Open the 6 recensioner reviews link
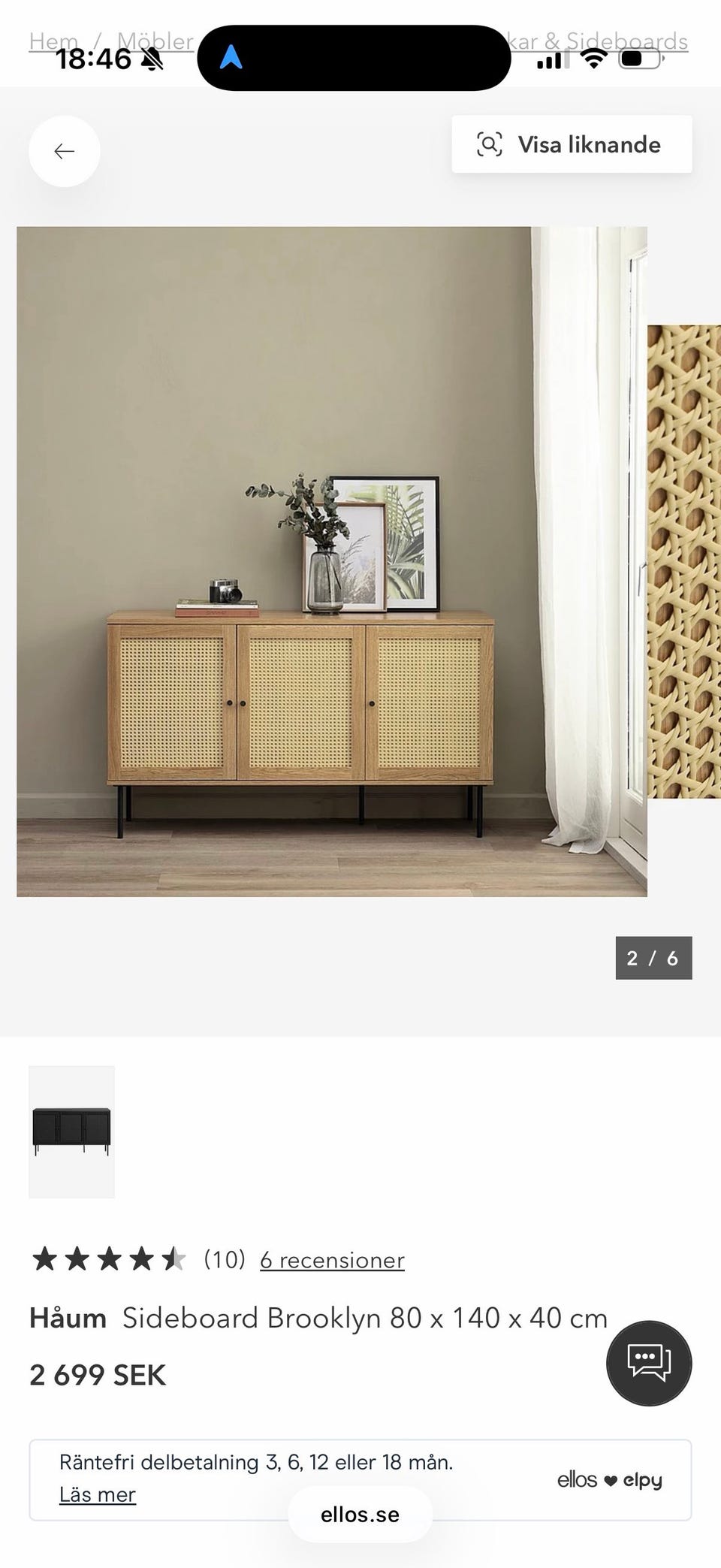Viewport: 721px width, 1568px height. (x=331, y=1259)
